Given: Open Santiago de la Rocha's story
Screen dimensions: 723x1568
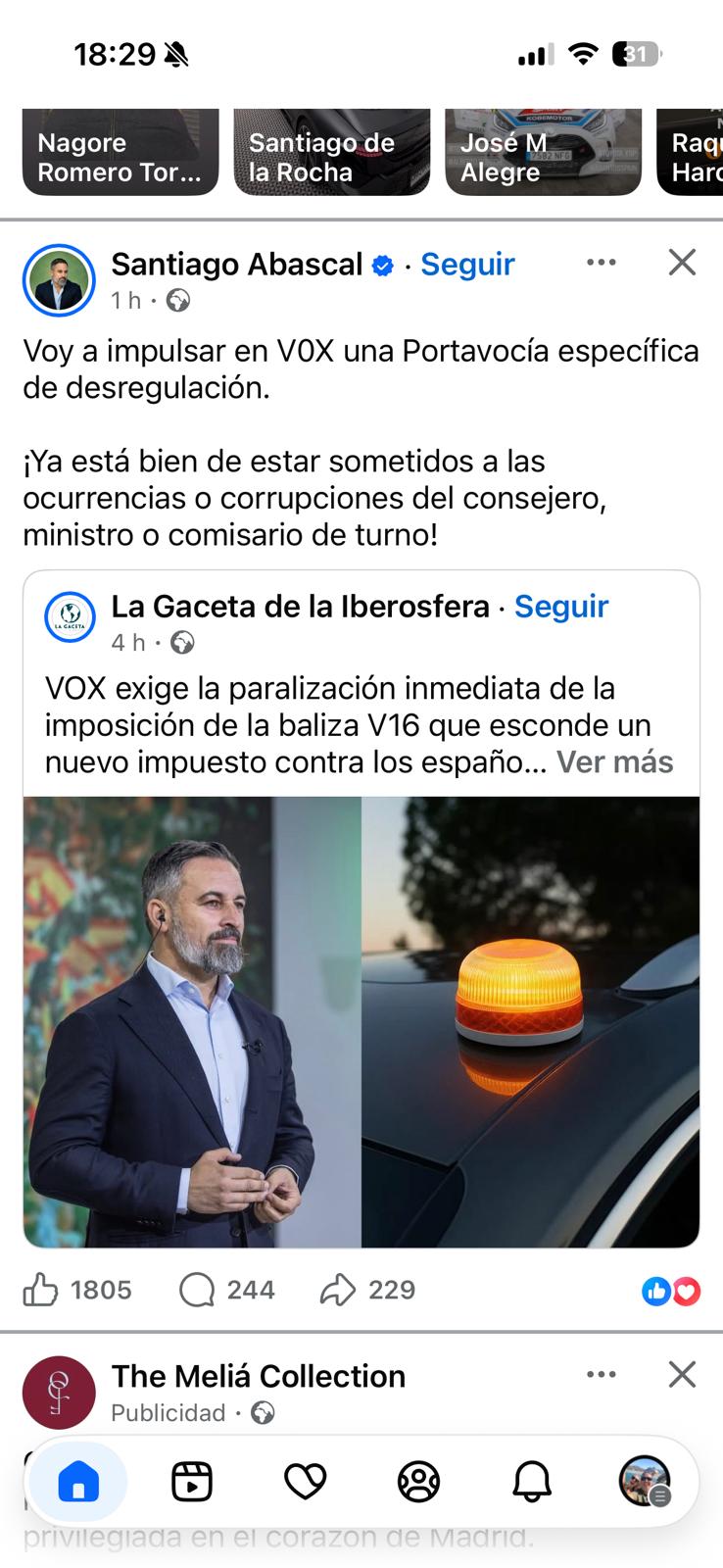Looking at the screenshot, I should (x=331, y=153).
